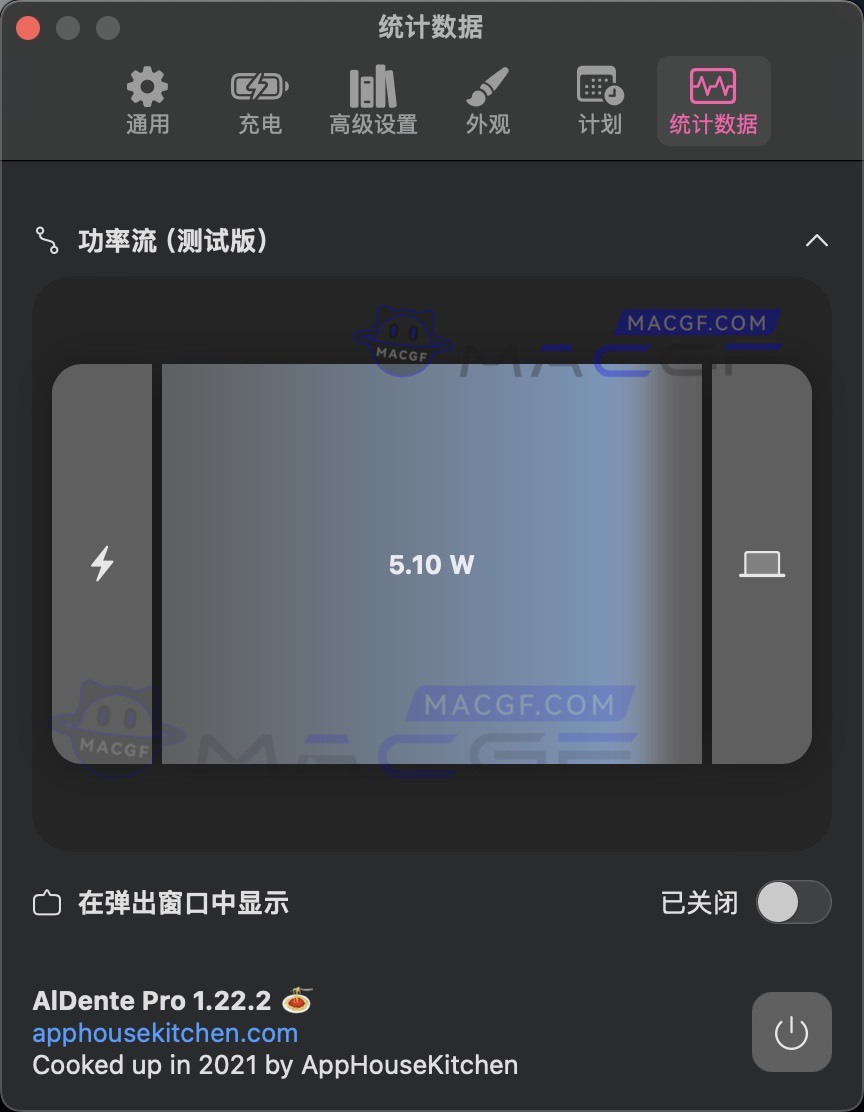
Task: Click the lightning bolt power source icon
Action: (x=101, y=564)
